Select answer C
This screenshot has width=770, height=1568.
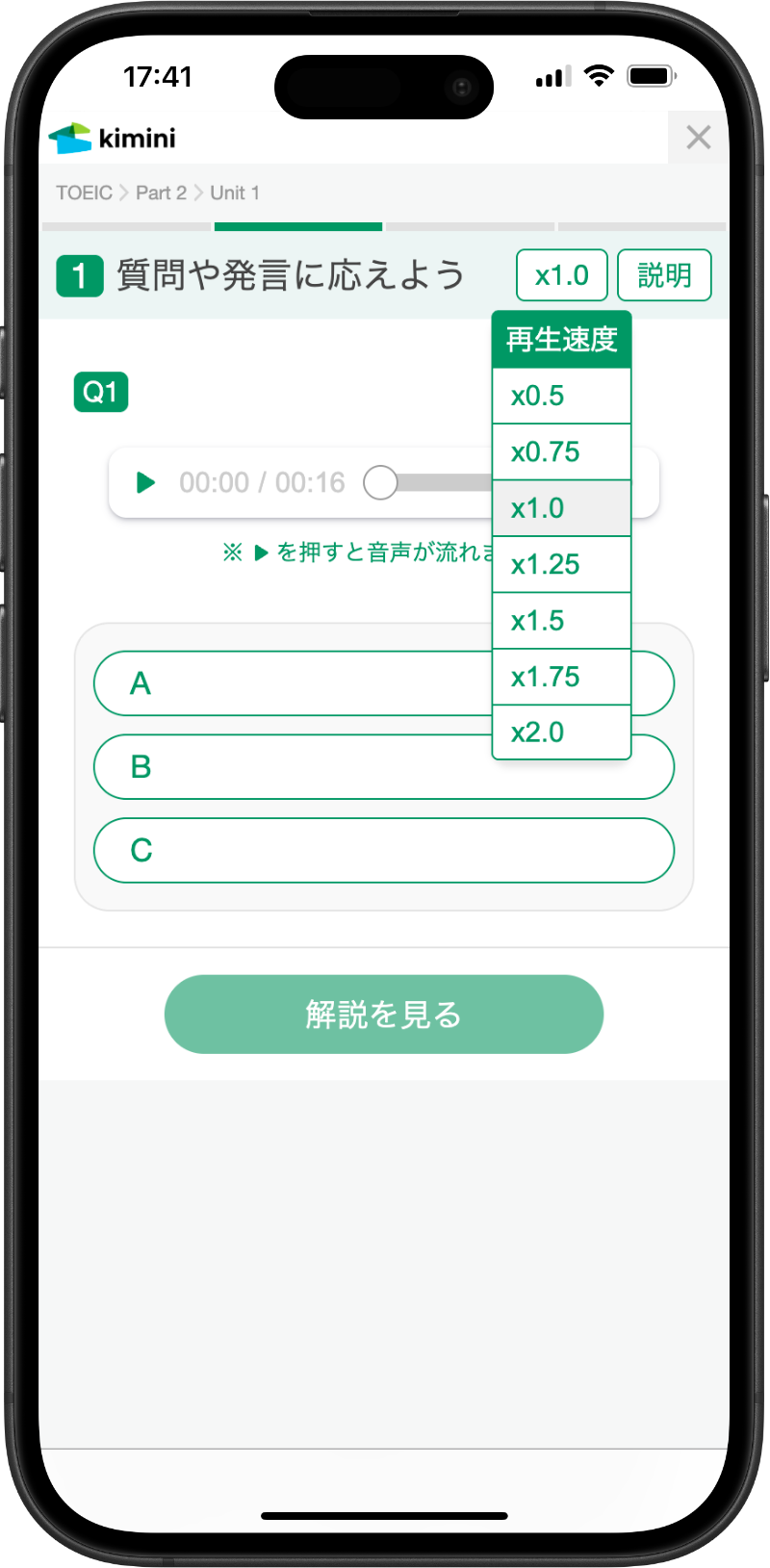[x=383, y=850]
